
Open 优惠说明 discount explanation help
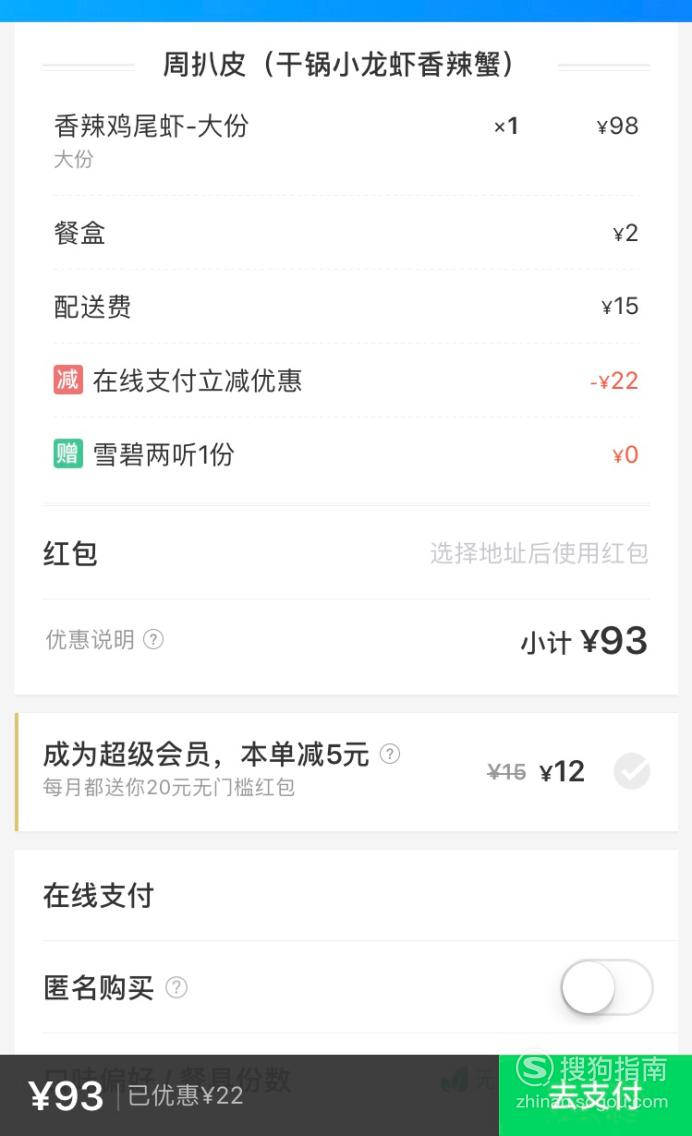pyautogui.click(x=104, y=640)
